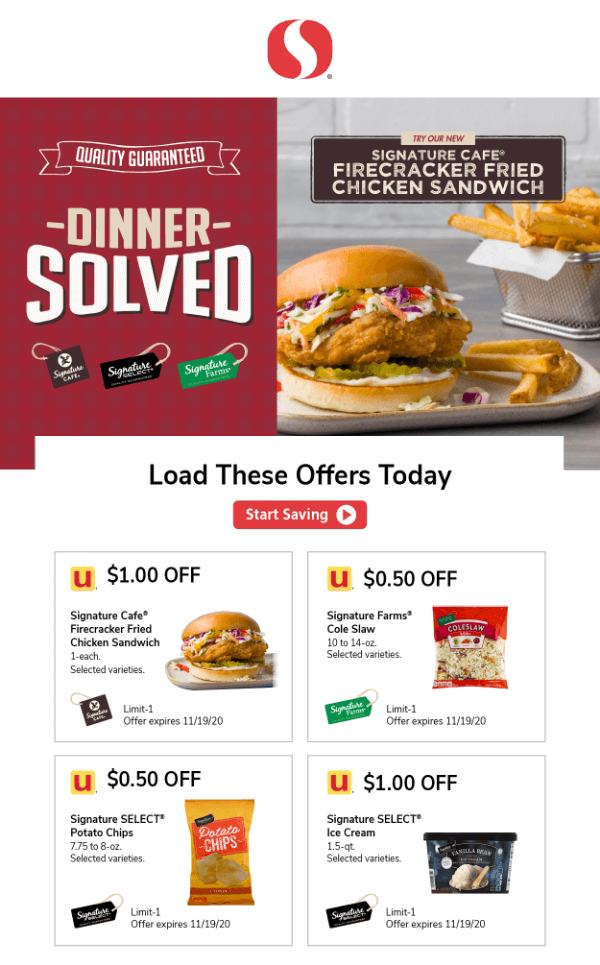Open the Signature SELECT Potato Chips offer
Image resolution: width=600 pixels, height=965 pixels.
coord(175,850)
